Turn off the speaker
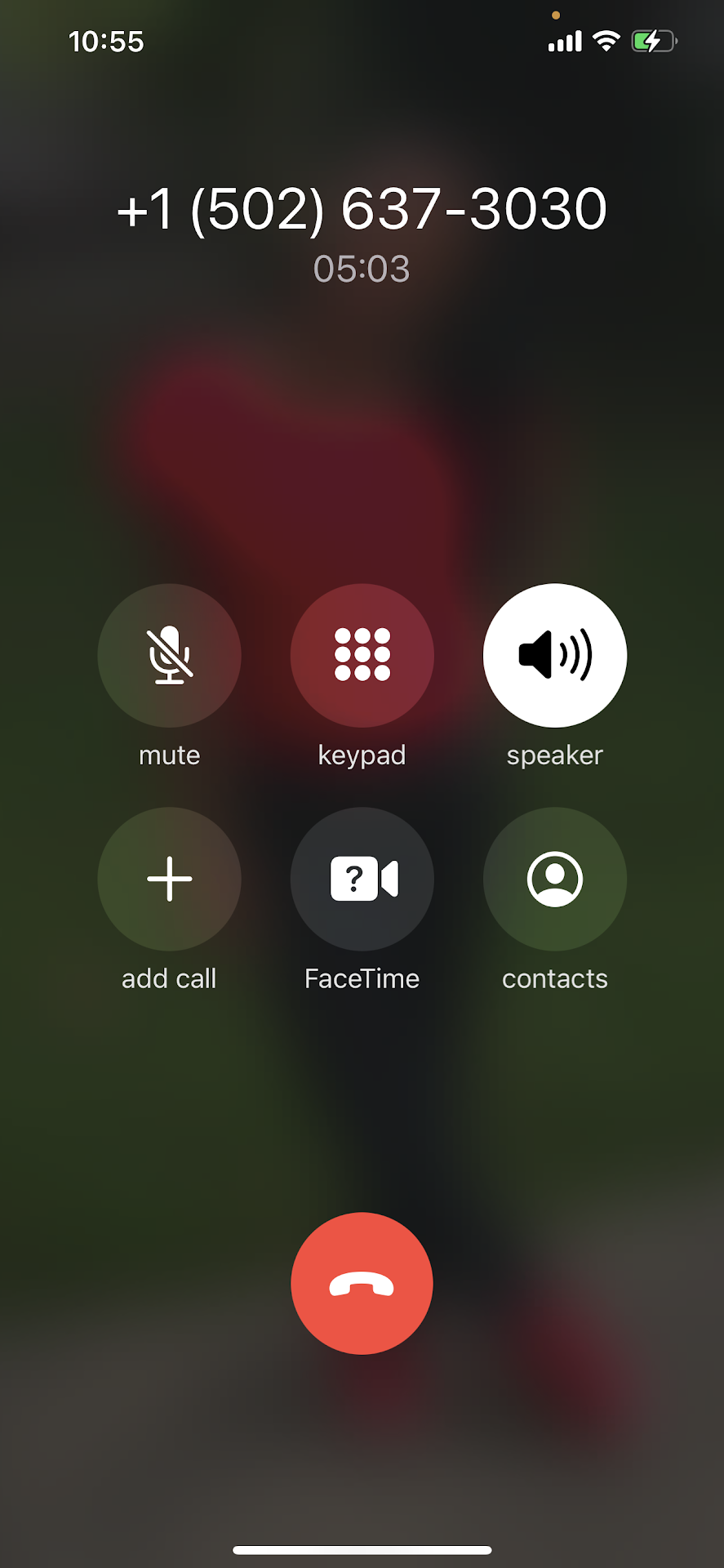Image resolution: width=724 pixels, height=1568 pixels. (554, 655)
